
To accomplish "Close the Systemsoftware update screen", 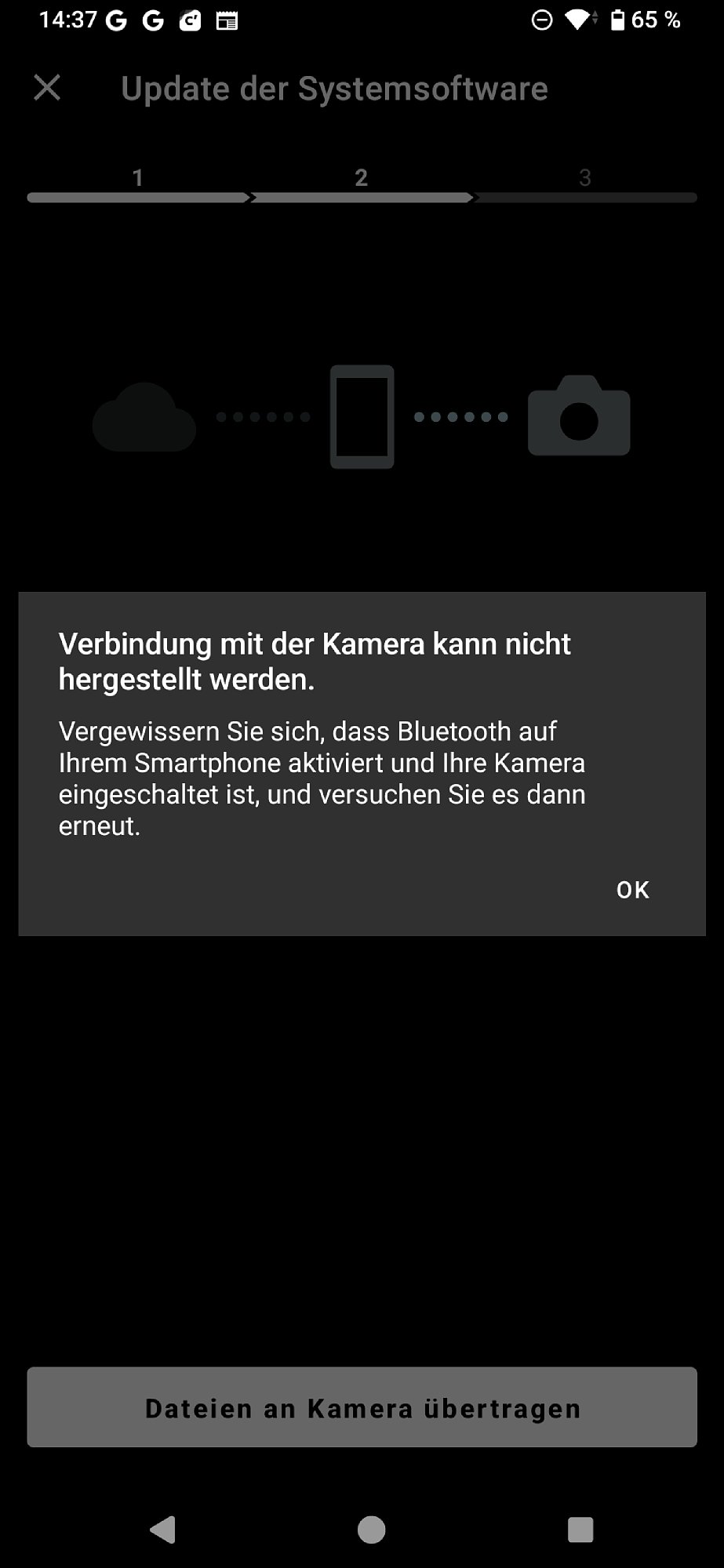I will pos(47,88).
